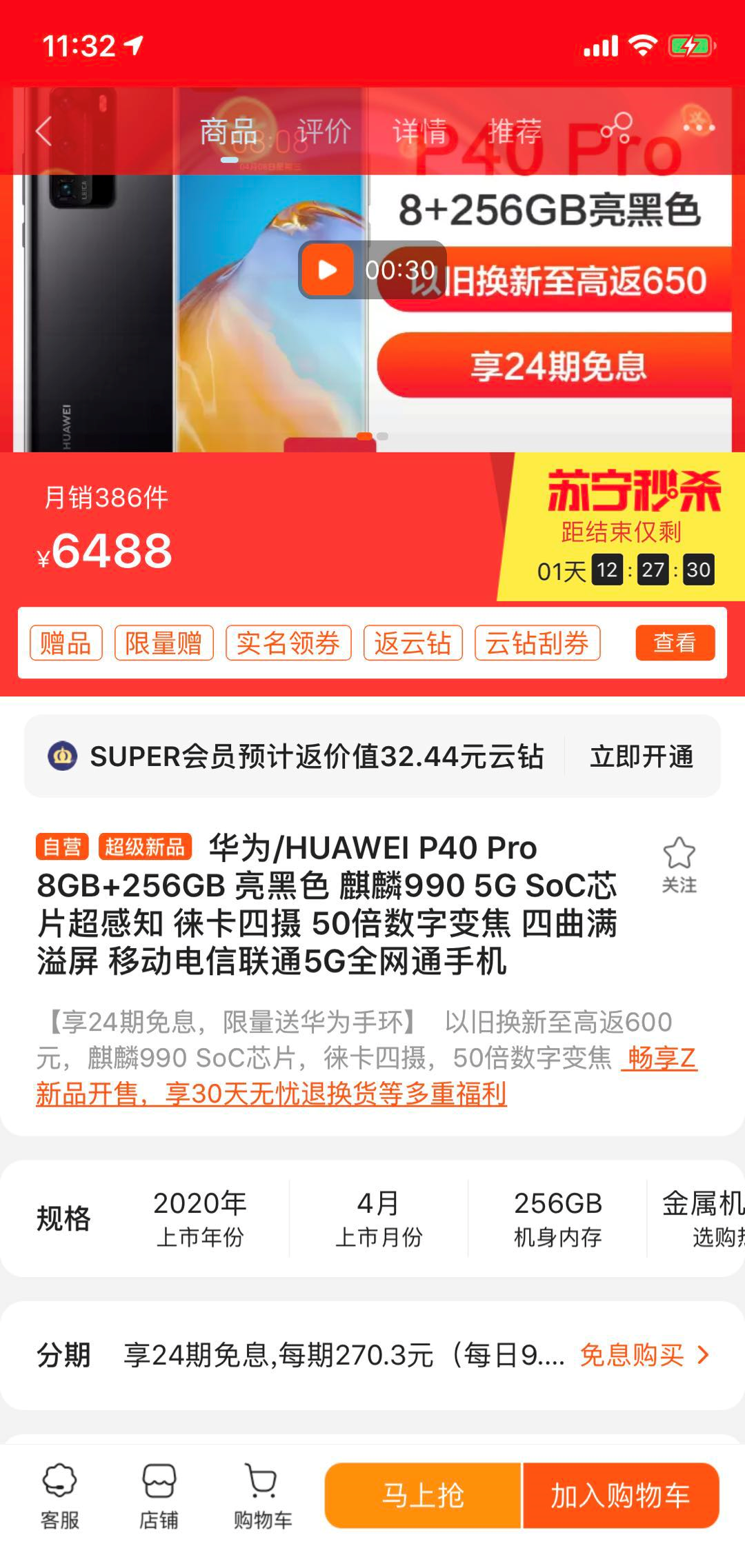The width and height of the screenshot is (745, 1568).
Task: Open 免息购买 installment options
Action: tap(644, 1355)
